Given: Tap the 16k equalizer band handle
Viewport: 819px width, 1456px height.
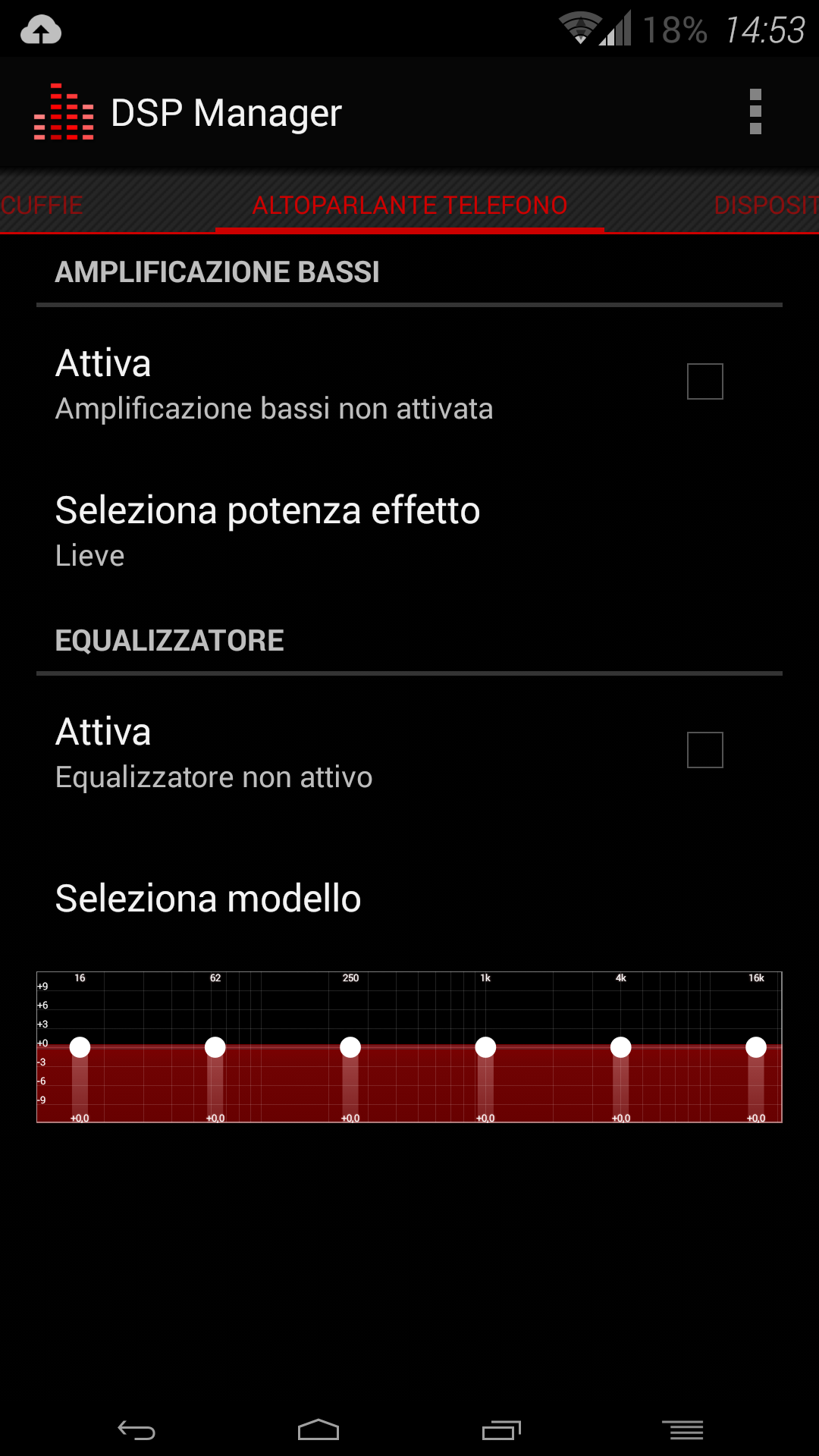Looking at the screenshot, I should (756, 1047).
